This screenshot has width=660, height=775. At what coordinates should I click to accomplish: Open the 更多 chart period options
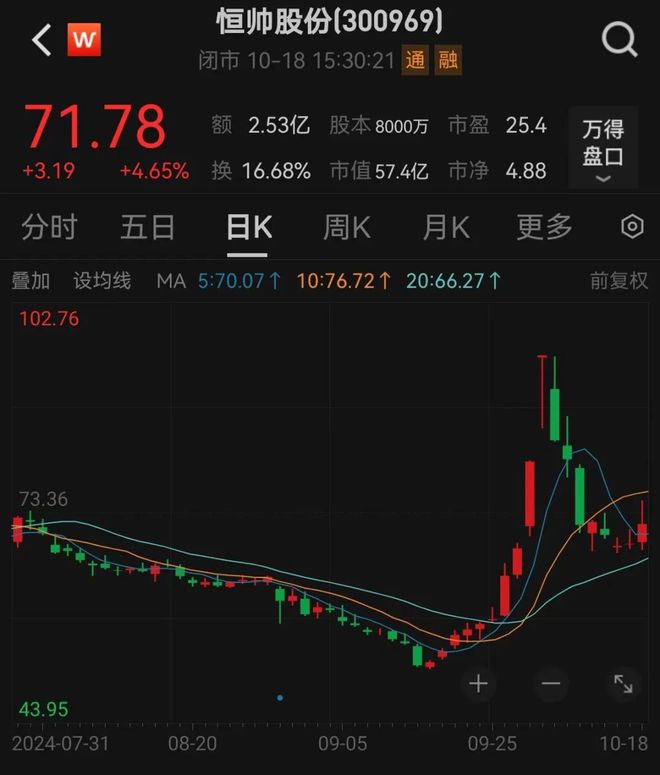point(544,228)
